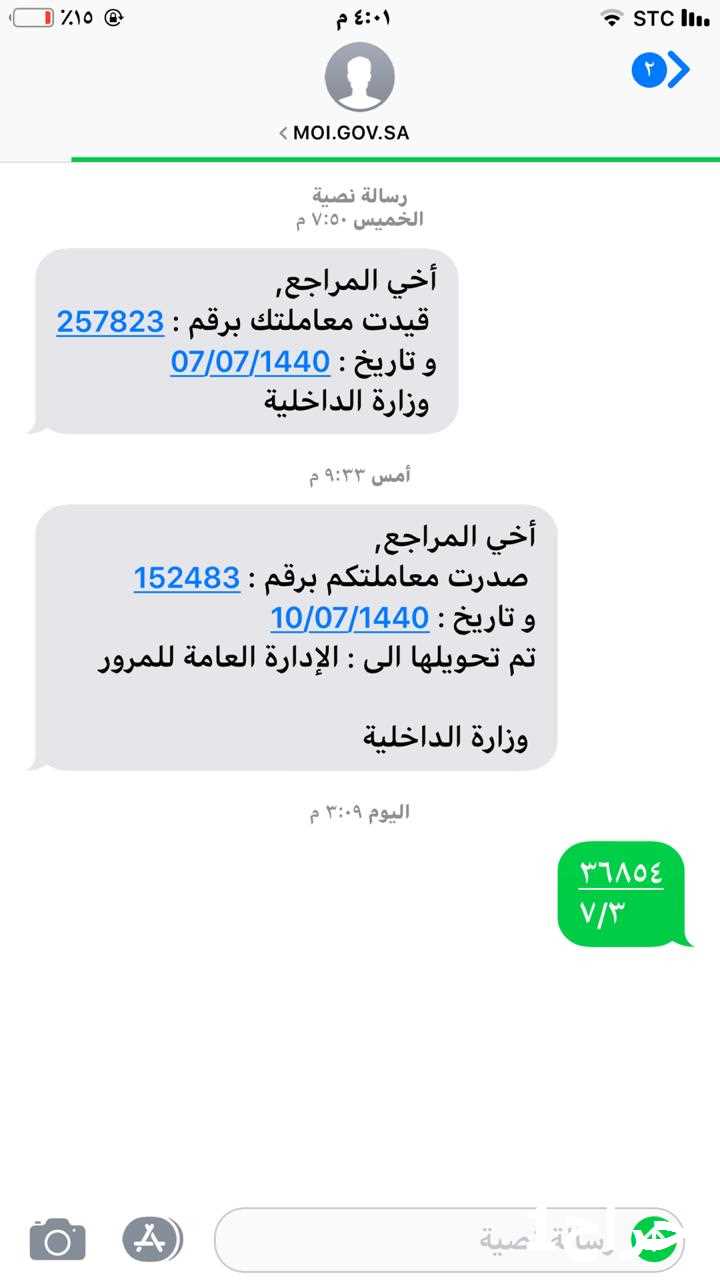Focus the text message input field

click(450, 1240)
